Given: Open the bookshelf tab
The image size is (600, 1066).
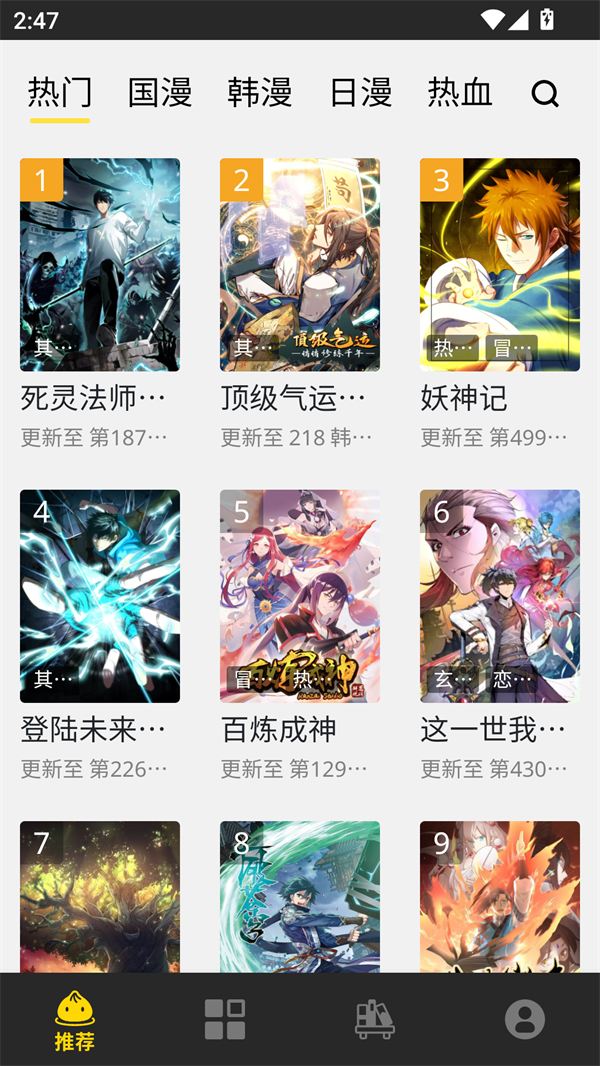Looking at the screenshot, I should 375,1019.
